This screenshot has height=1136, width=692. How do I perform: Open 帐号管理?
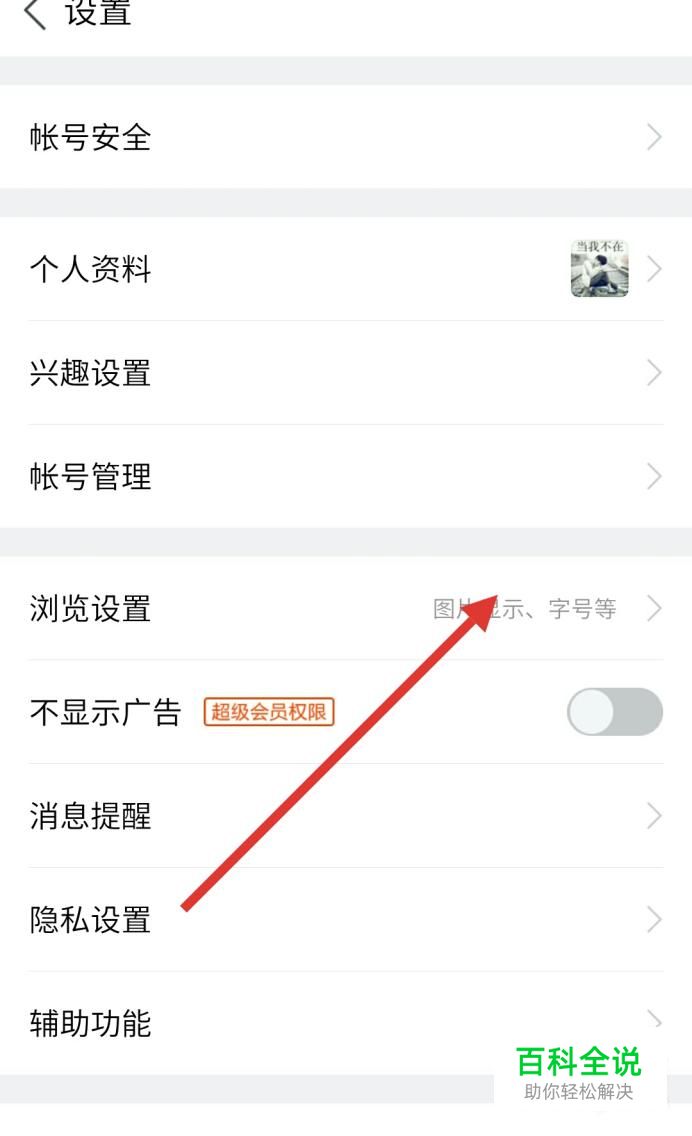pyautogui.click(x=346, y=477)
